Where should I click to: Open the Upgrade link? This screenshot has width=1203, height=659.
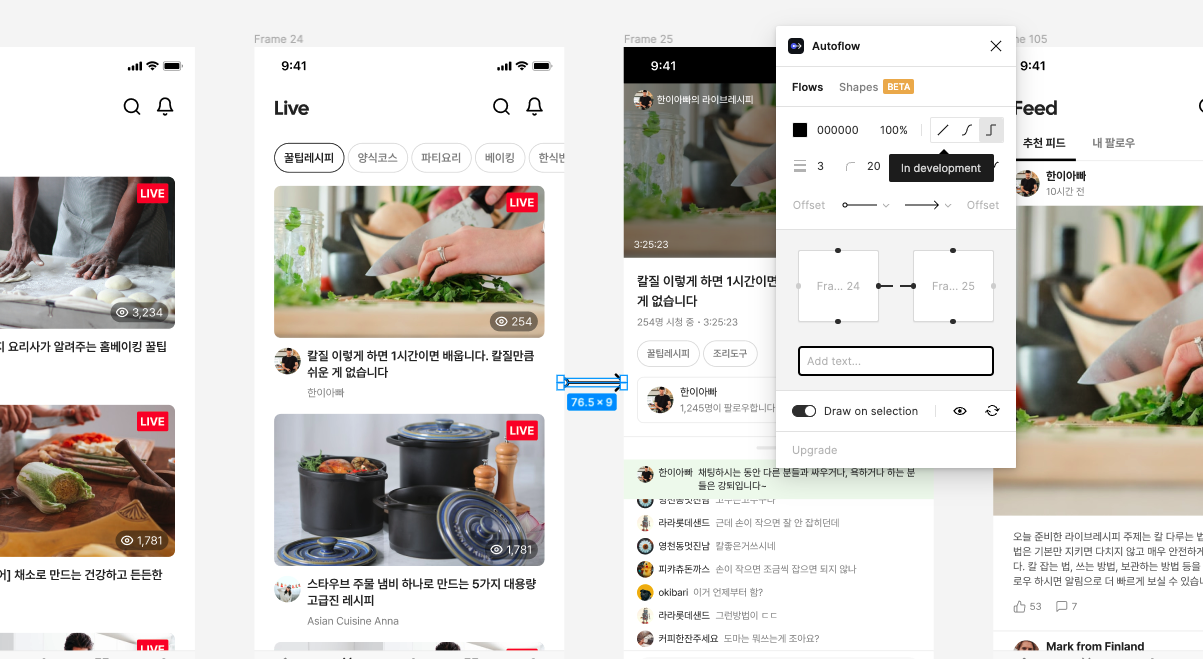click(x=814, y=450)
